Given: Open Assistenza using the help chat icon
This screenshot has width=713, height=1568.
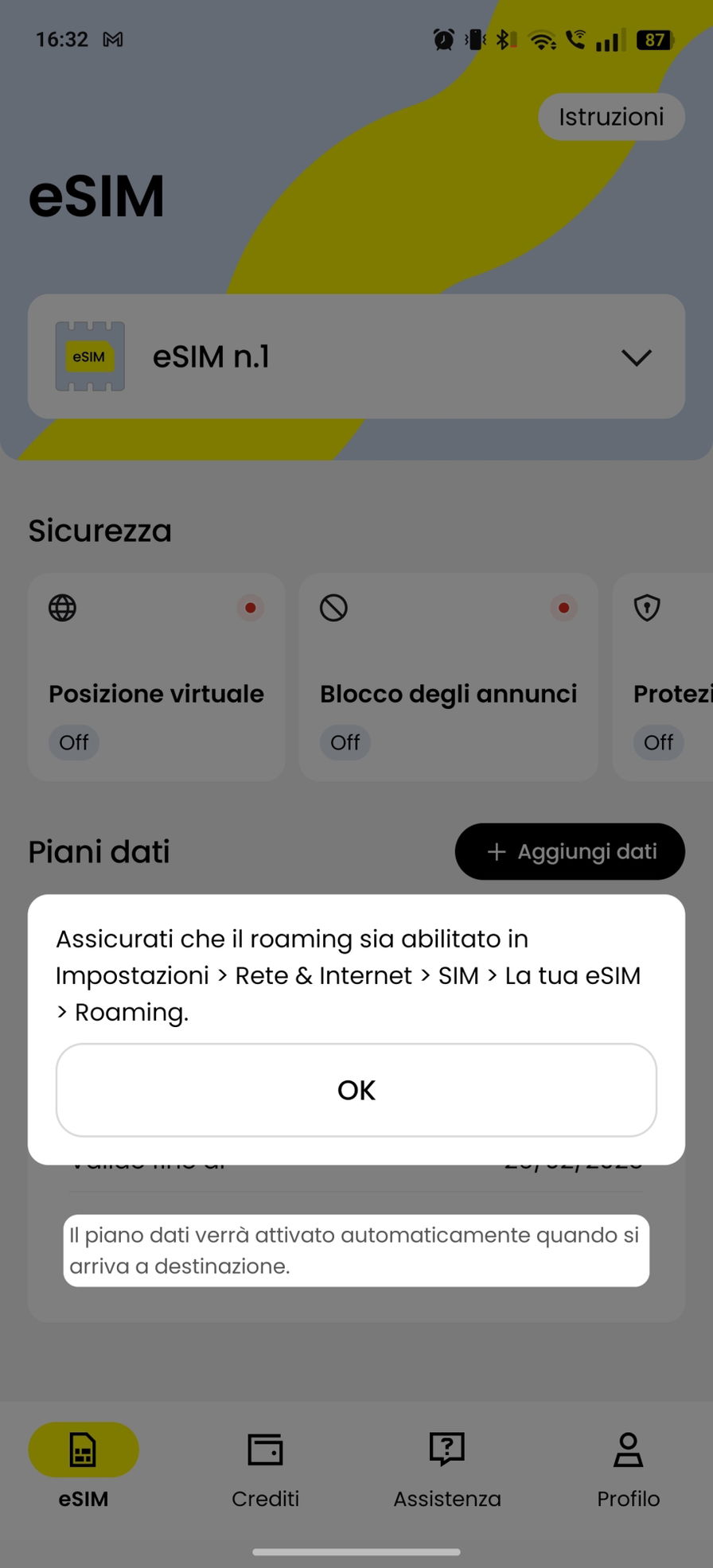Looking at the screenshot, I should coord(446,1449).
